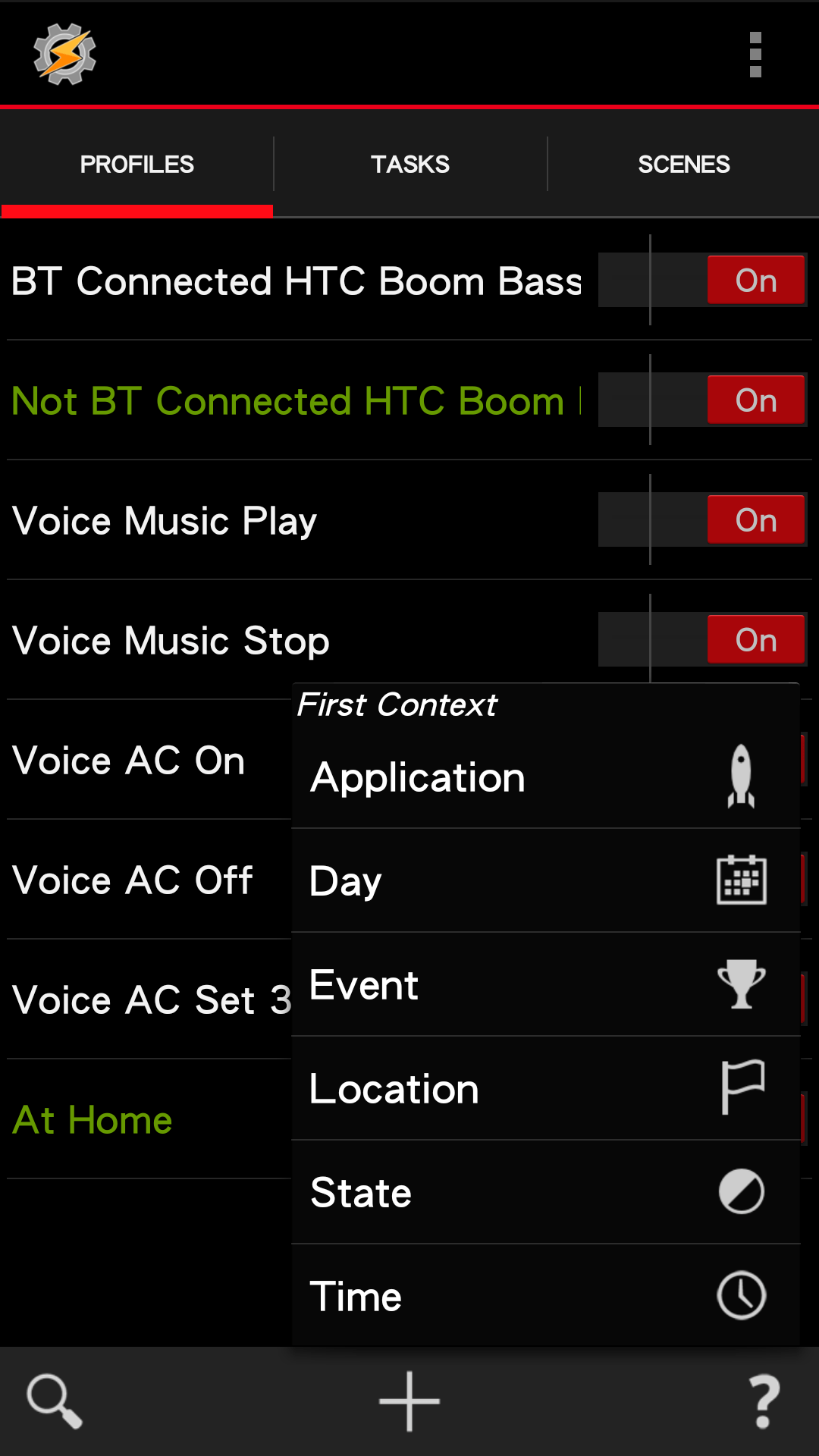
Task: Expand the Voice AC Off profile
Action: [133, 880]
